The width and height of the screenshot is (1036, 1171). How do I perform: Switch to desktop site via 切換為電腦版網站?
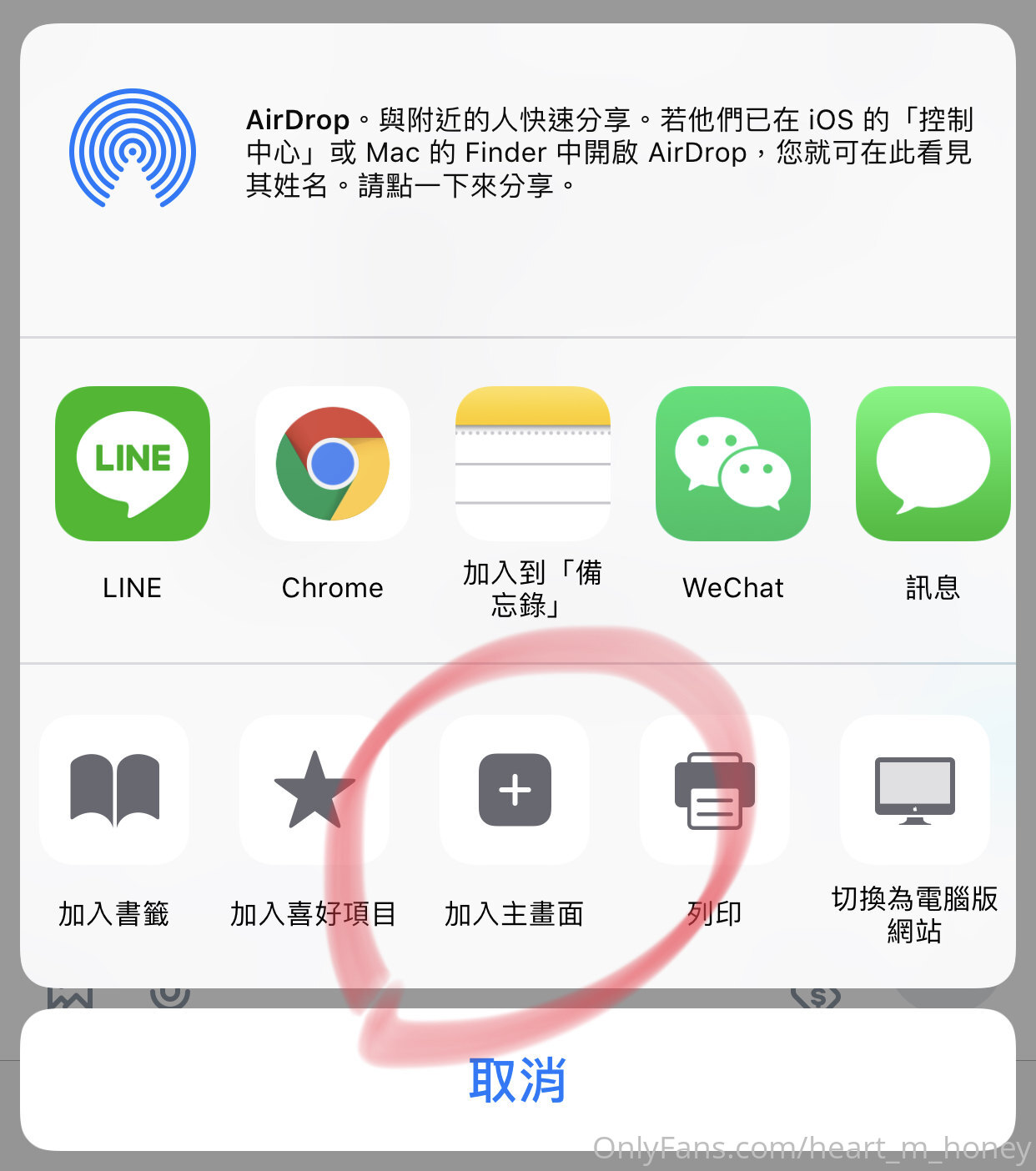click(914, 789)
